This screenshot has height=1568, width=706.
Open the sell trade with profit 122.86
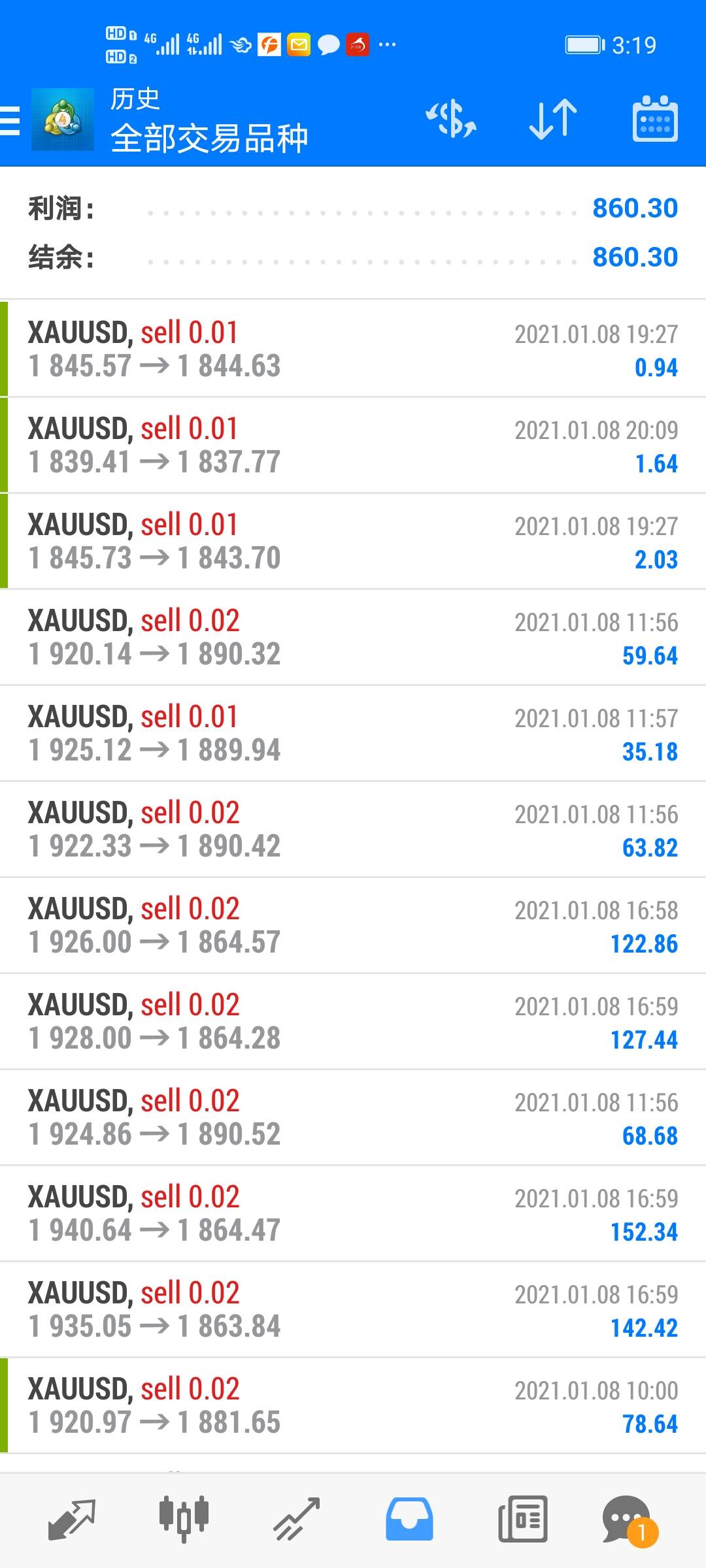point(353,925)
